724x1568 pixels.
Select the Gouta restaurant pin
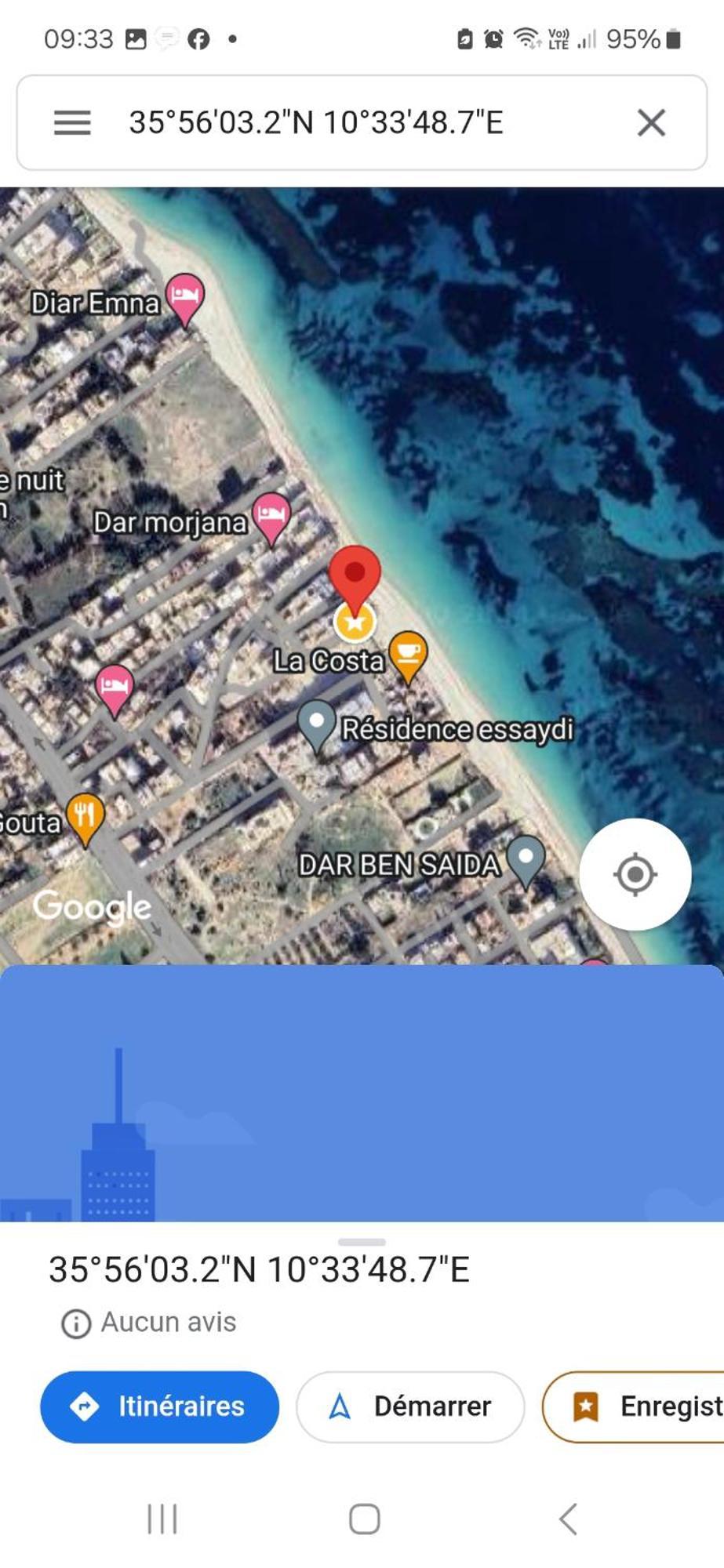[x=85, y=819]
